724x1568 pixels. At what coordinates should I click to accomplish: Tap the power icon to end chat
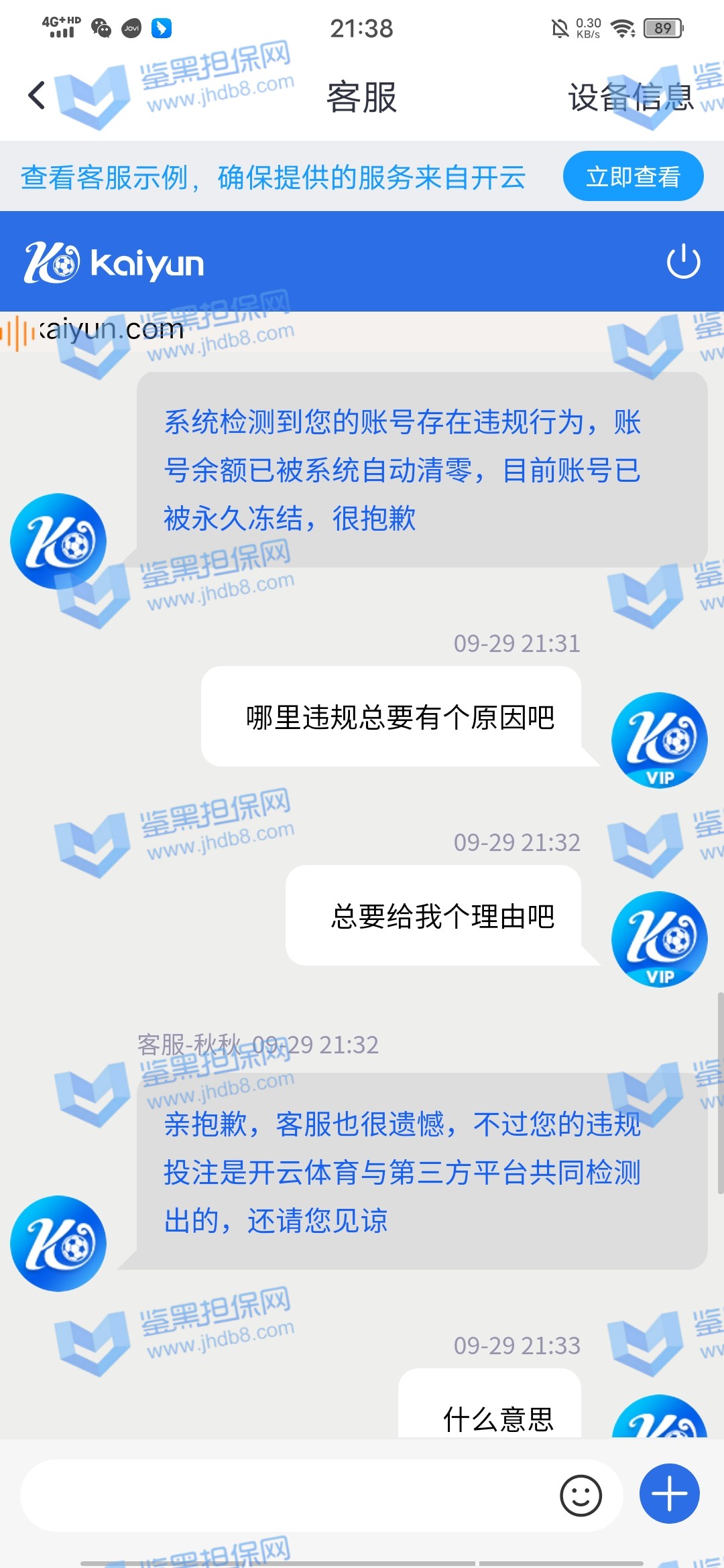[x=683, y=262]
